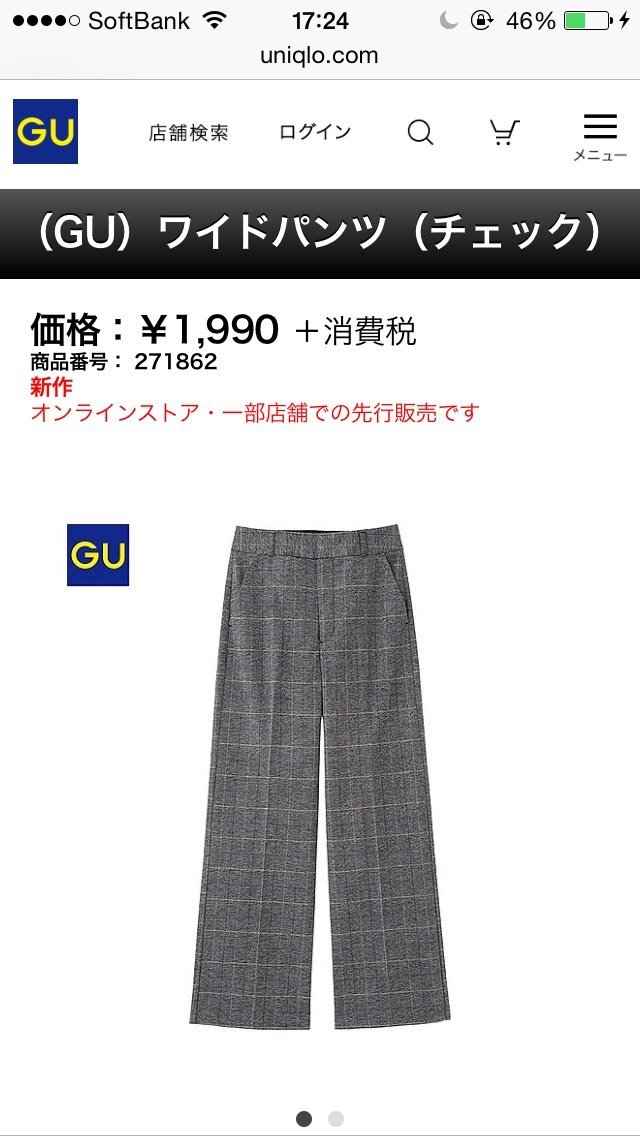This screenshot has width=640, height=1136.
Task: Tap the uniqlo.com address bar
Action: [x=320, y=56]
